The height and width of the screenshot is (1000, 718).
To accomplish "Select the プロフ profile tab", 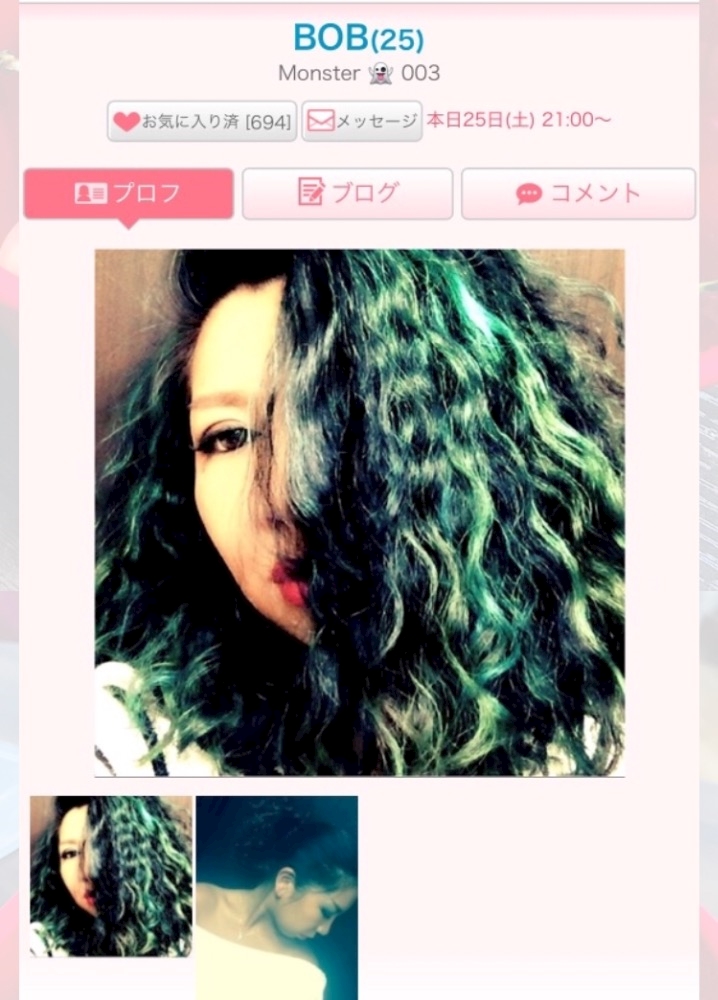I will click(129, 193).
